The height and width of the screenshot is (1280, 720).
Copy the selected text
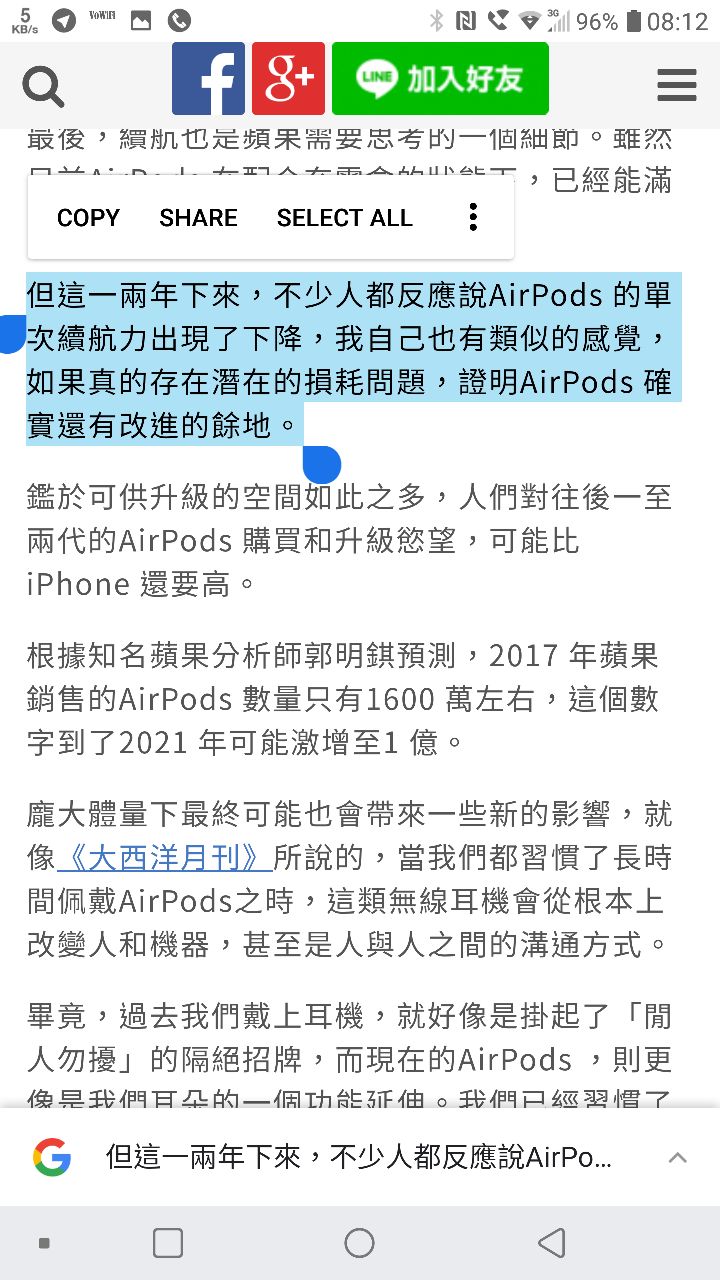(88, 218)
